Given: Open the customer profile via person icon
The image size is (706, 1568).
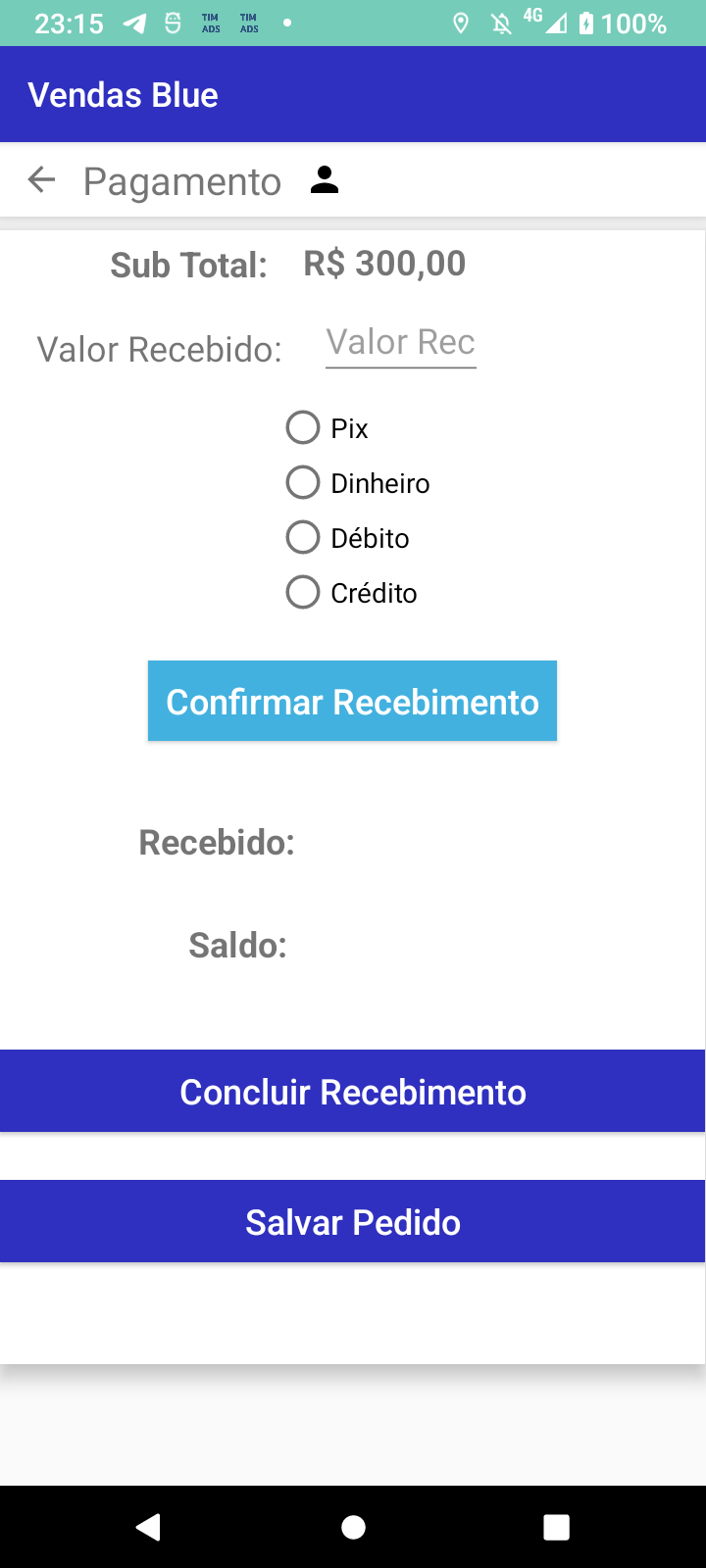Looking at the screenshot, I should pyautogui.click(x=324, y=179).
